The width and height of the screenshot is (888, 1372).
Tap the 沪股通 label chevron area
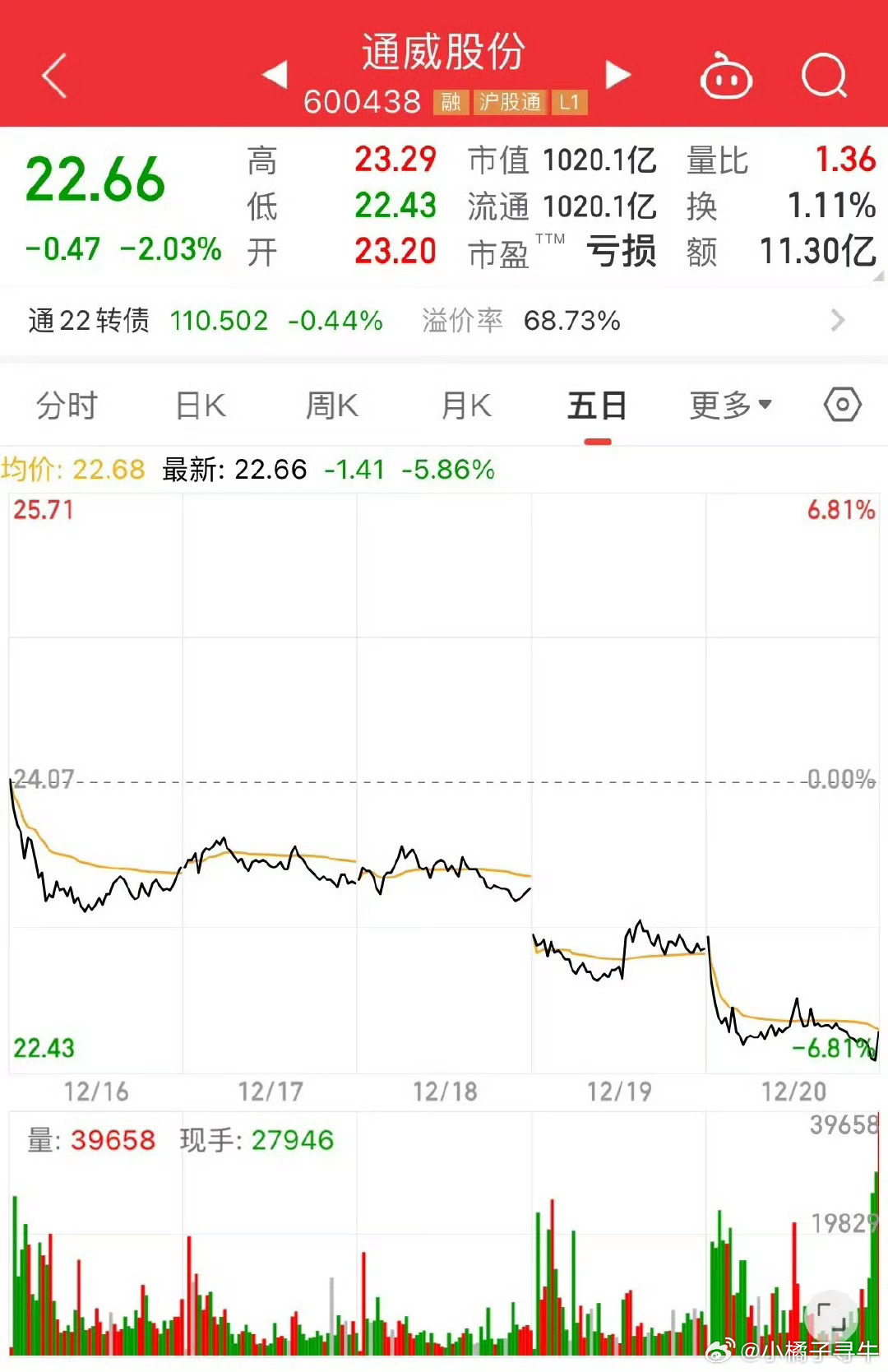click(x=509, y=102)
